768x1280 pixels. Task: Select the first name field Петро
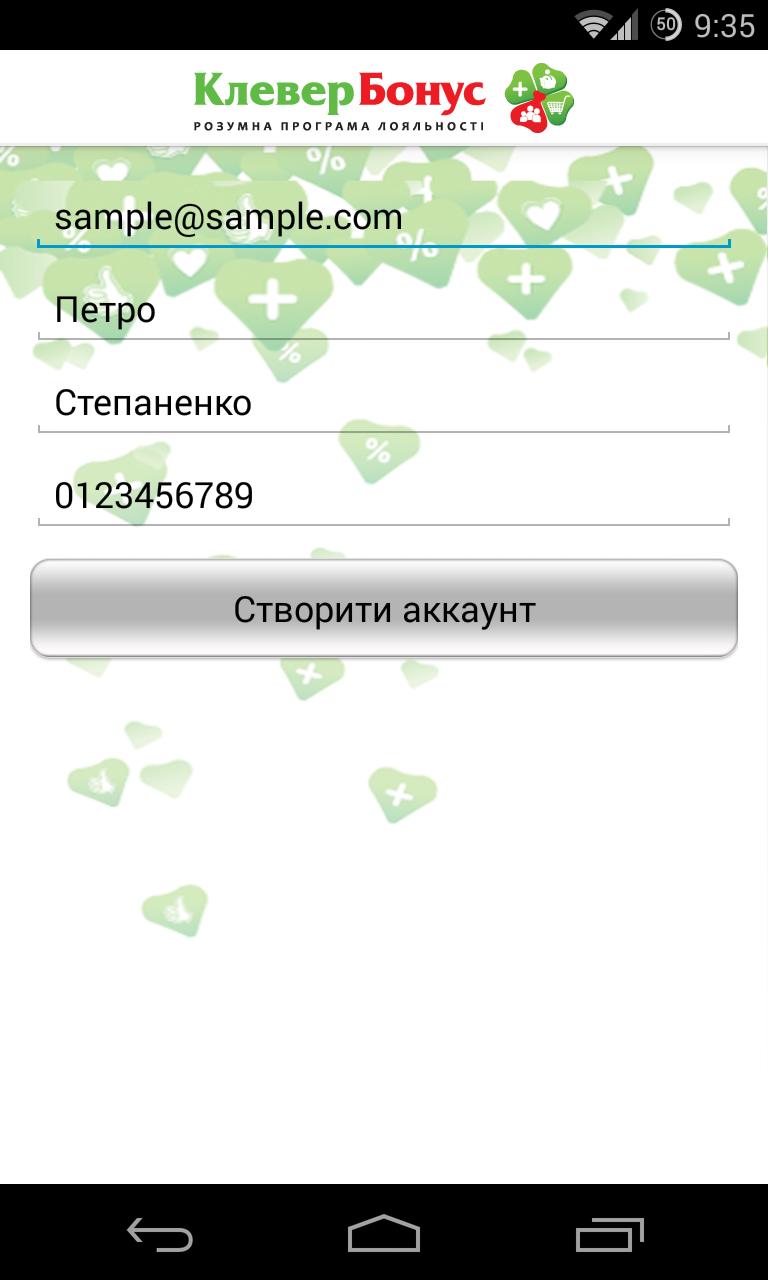point(384,311)
